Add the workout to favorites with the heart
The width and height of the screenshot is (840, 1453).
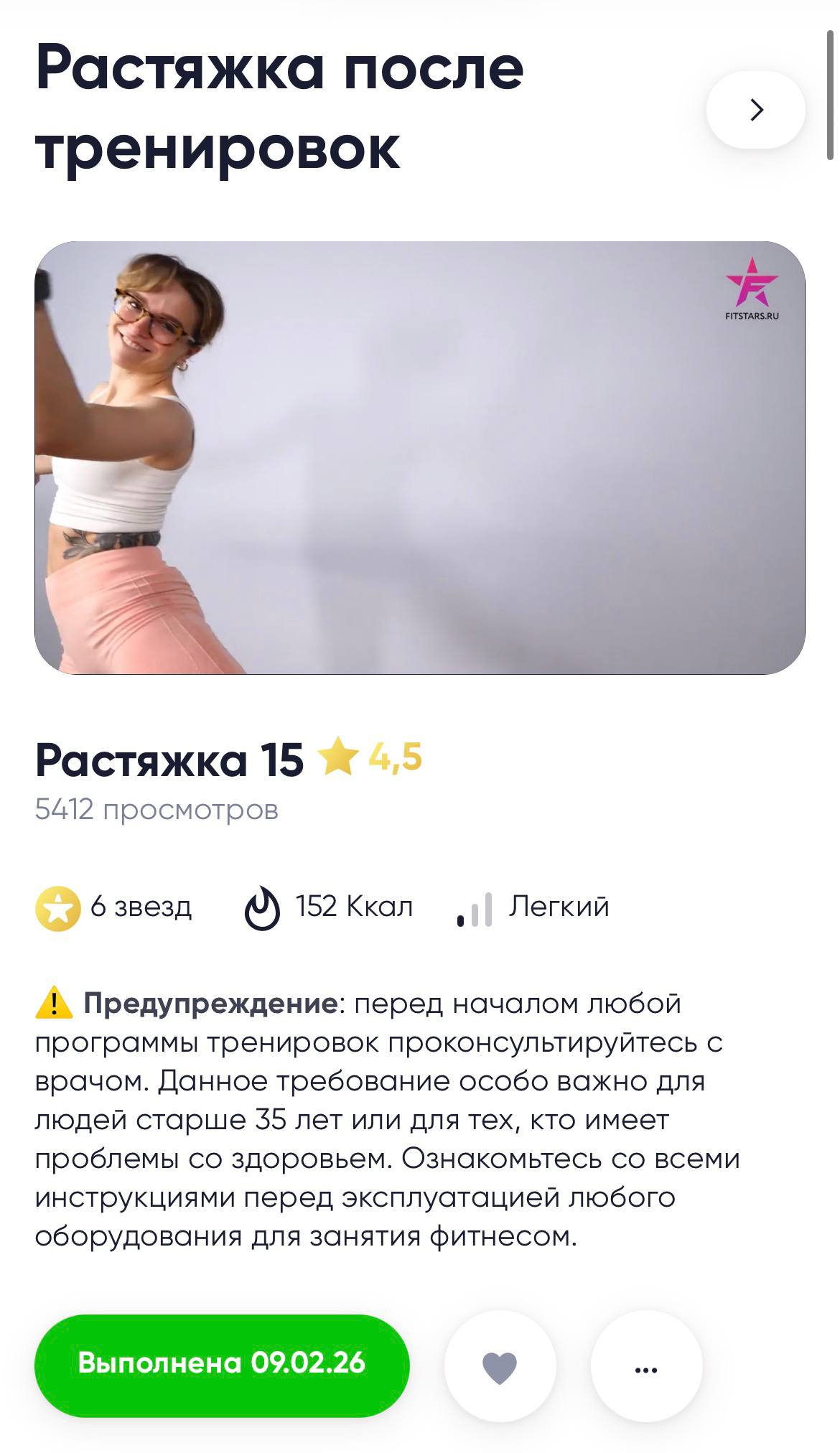(500, 1367)
